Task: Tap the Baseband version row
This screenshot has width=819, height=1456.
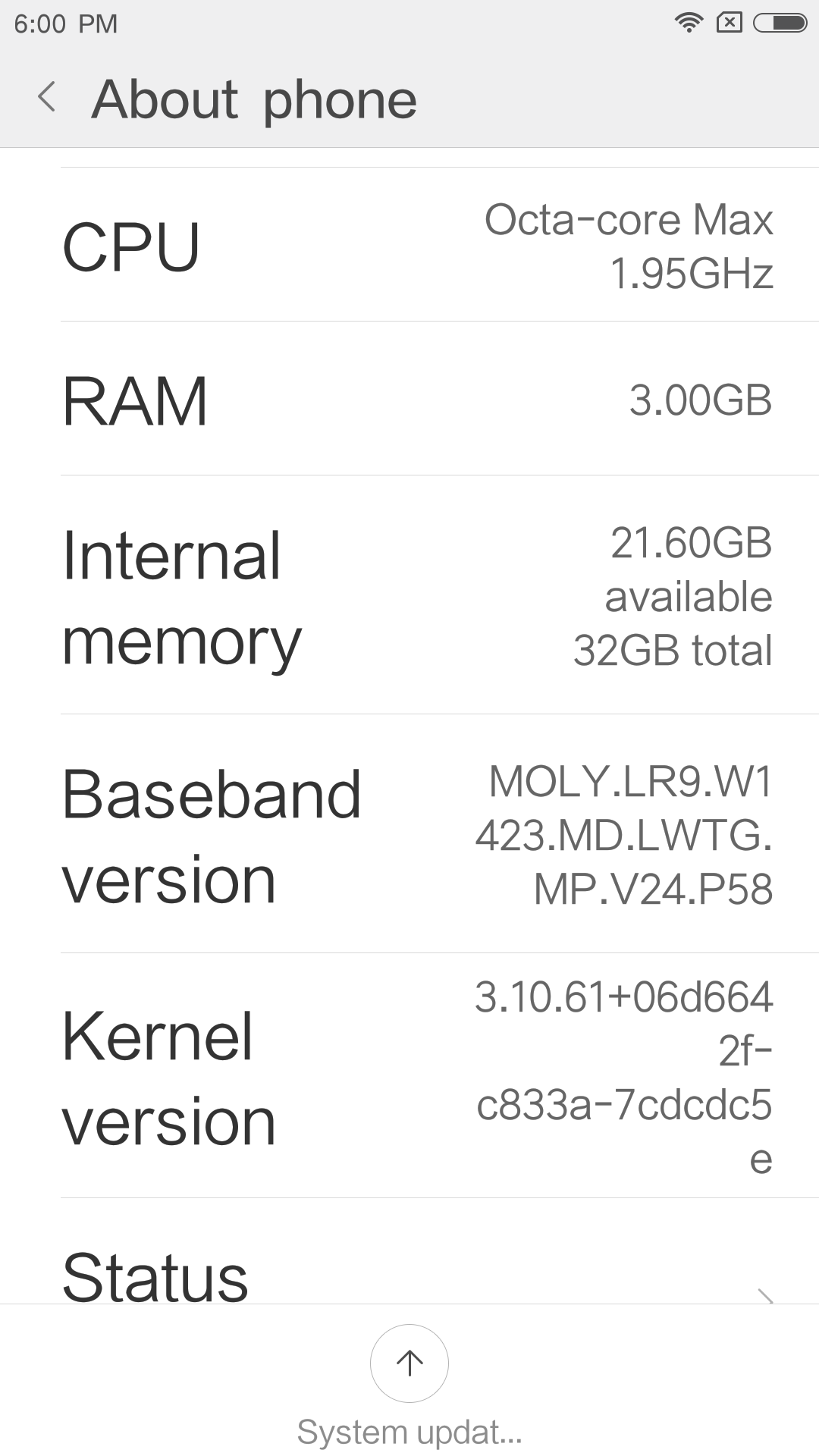Action: (409, 834)
